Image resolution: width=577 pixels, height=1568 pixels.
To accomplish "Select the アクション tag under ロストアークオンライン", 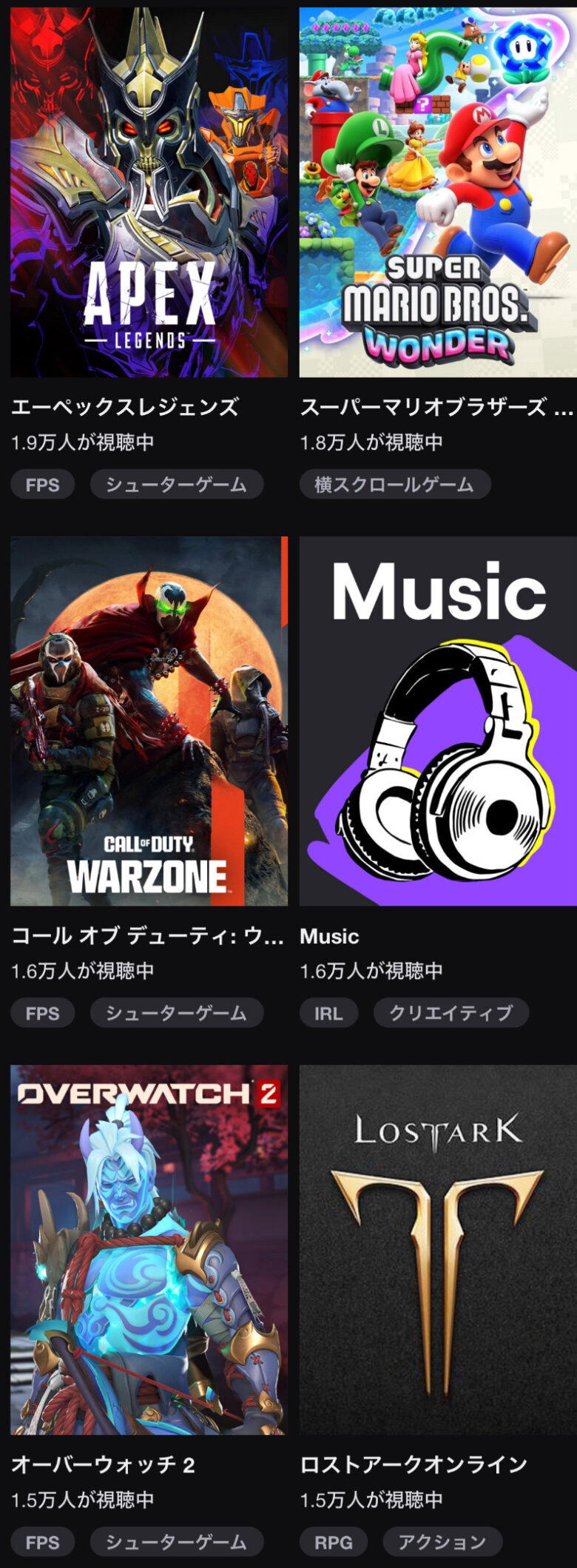I will point(442,1542).
